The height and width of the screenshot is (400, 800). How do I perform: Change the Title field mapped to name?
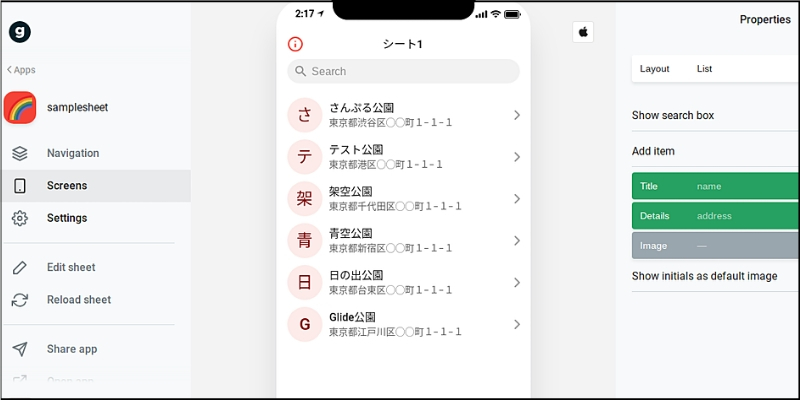pyautogui.click(x=715, y=186)
